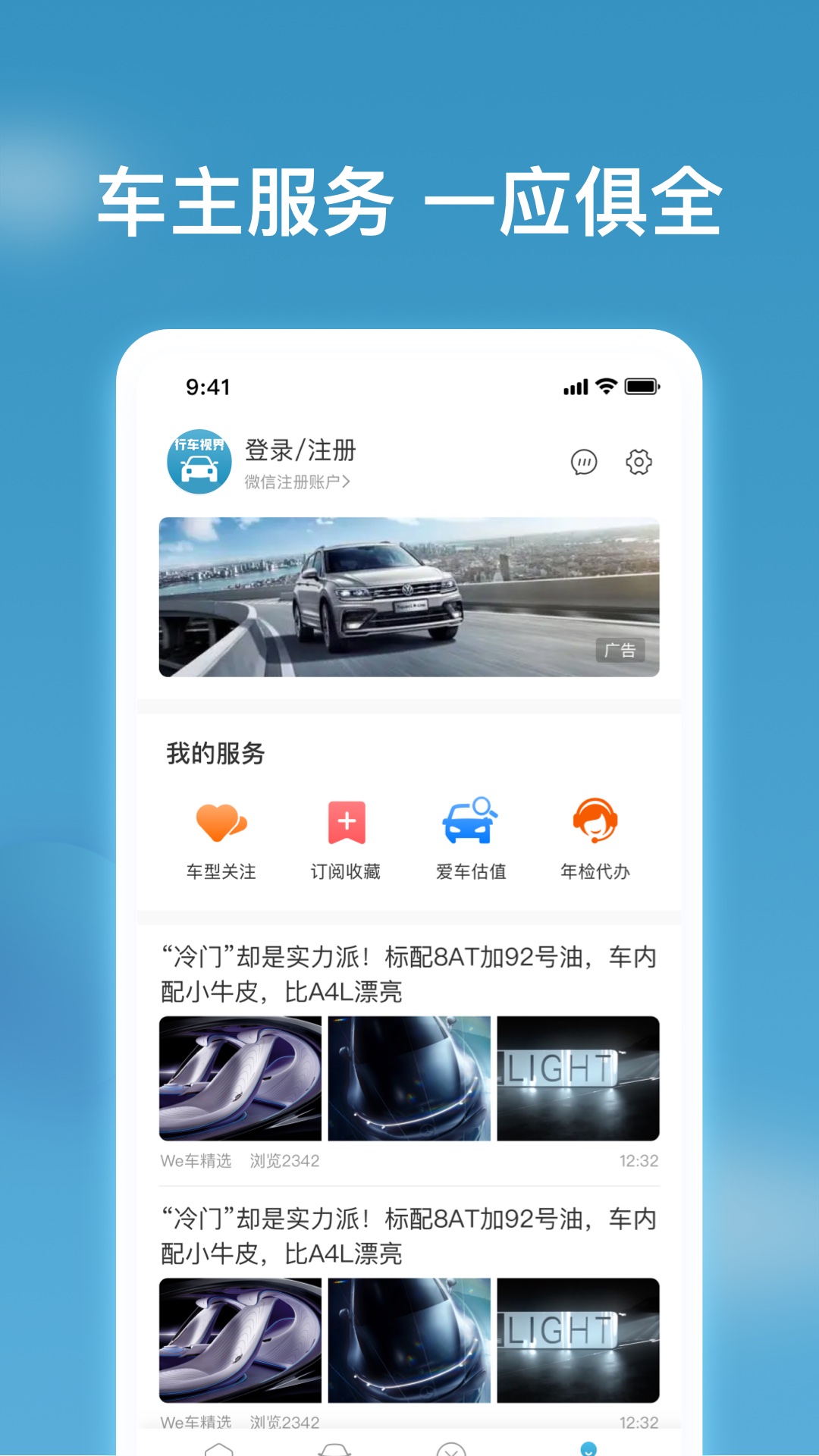
Task: Tap the 行车视界 profile avatar icon
Action: [199, 462]
